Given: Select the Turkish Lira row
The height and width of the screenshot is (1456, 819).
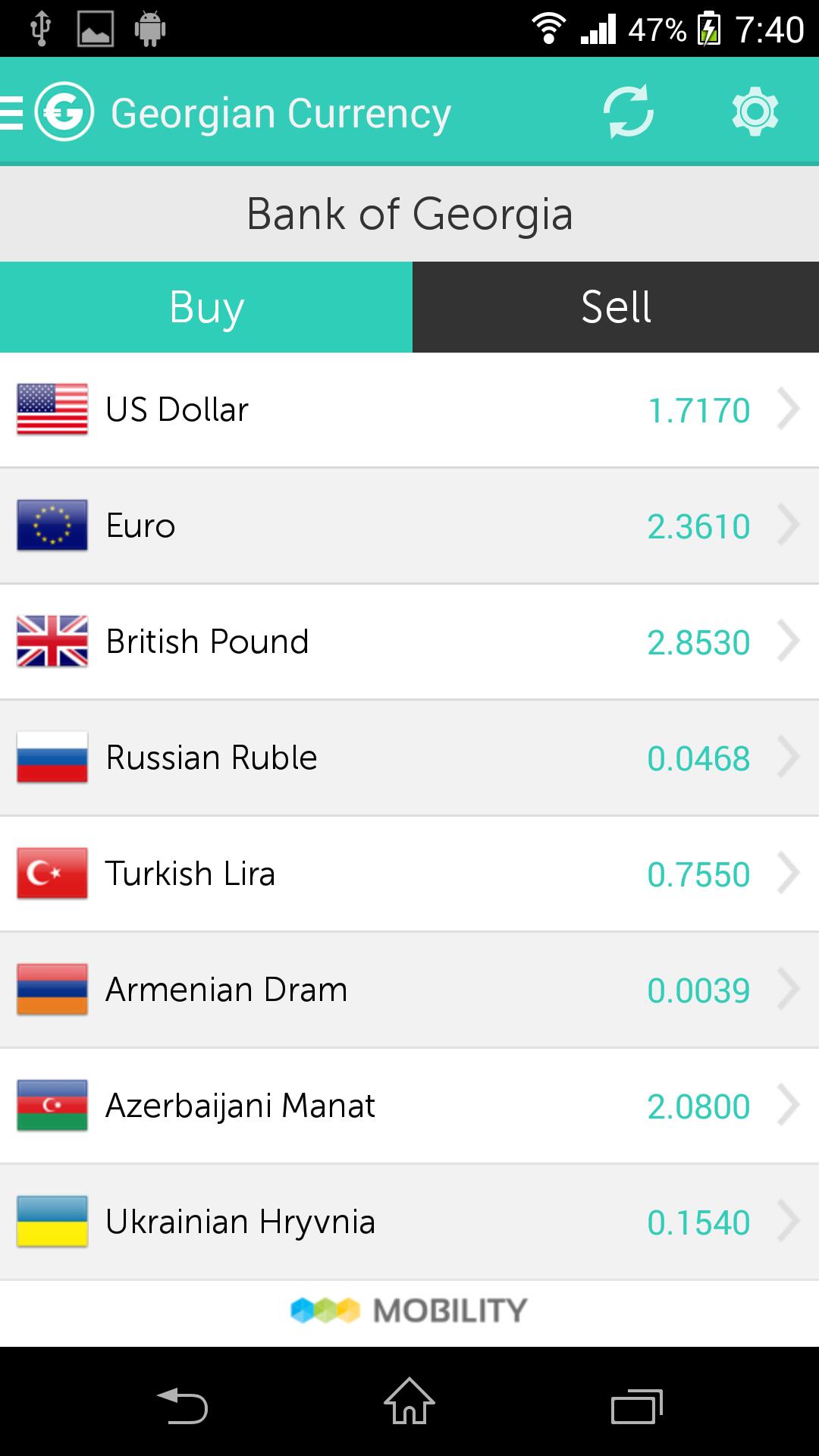Looking at the screenshot, I should pyautogui.click(x=409, y=874).
